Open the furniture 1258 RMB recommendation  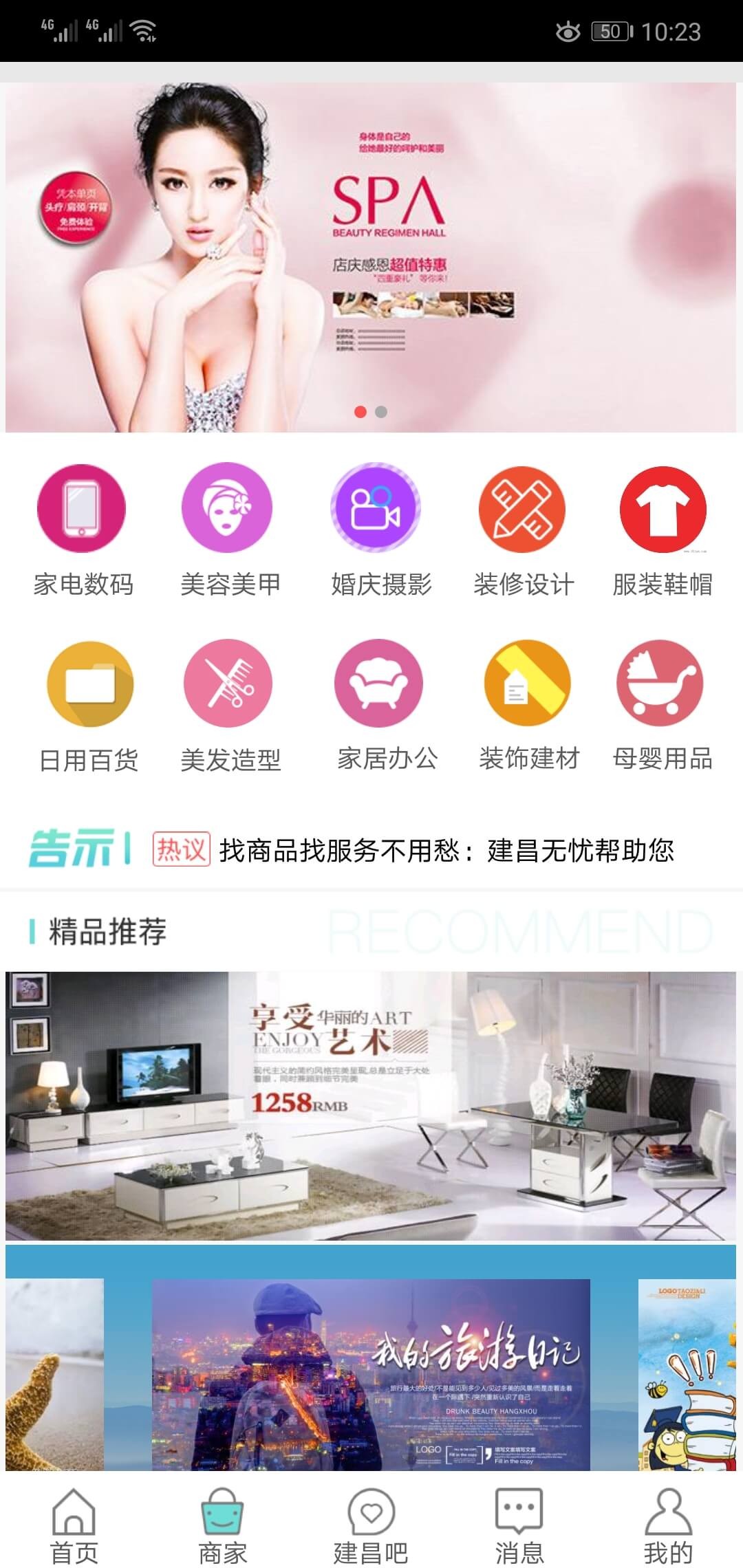[x=371, y=1106]
